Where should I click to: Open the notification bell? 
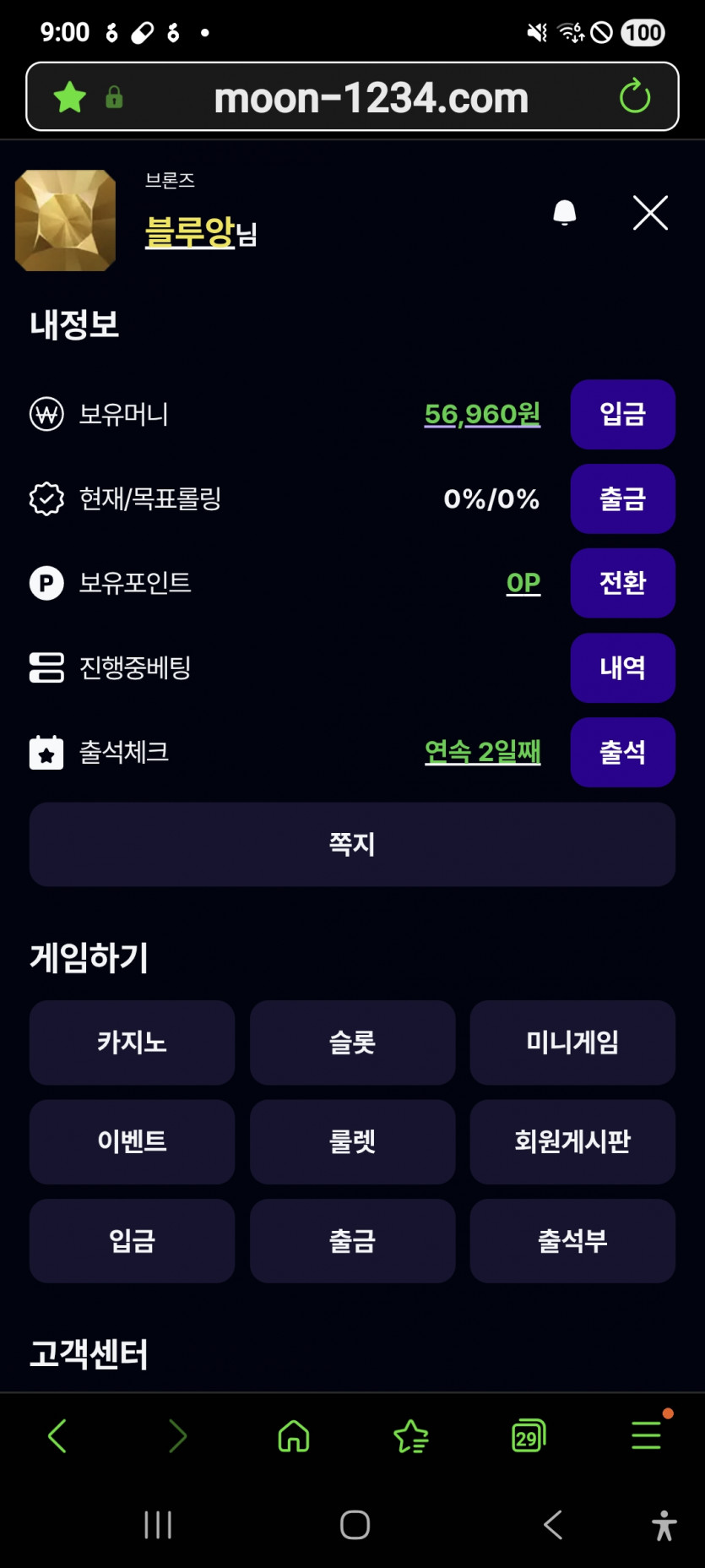tap(564, 213)
